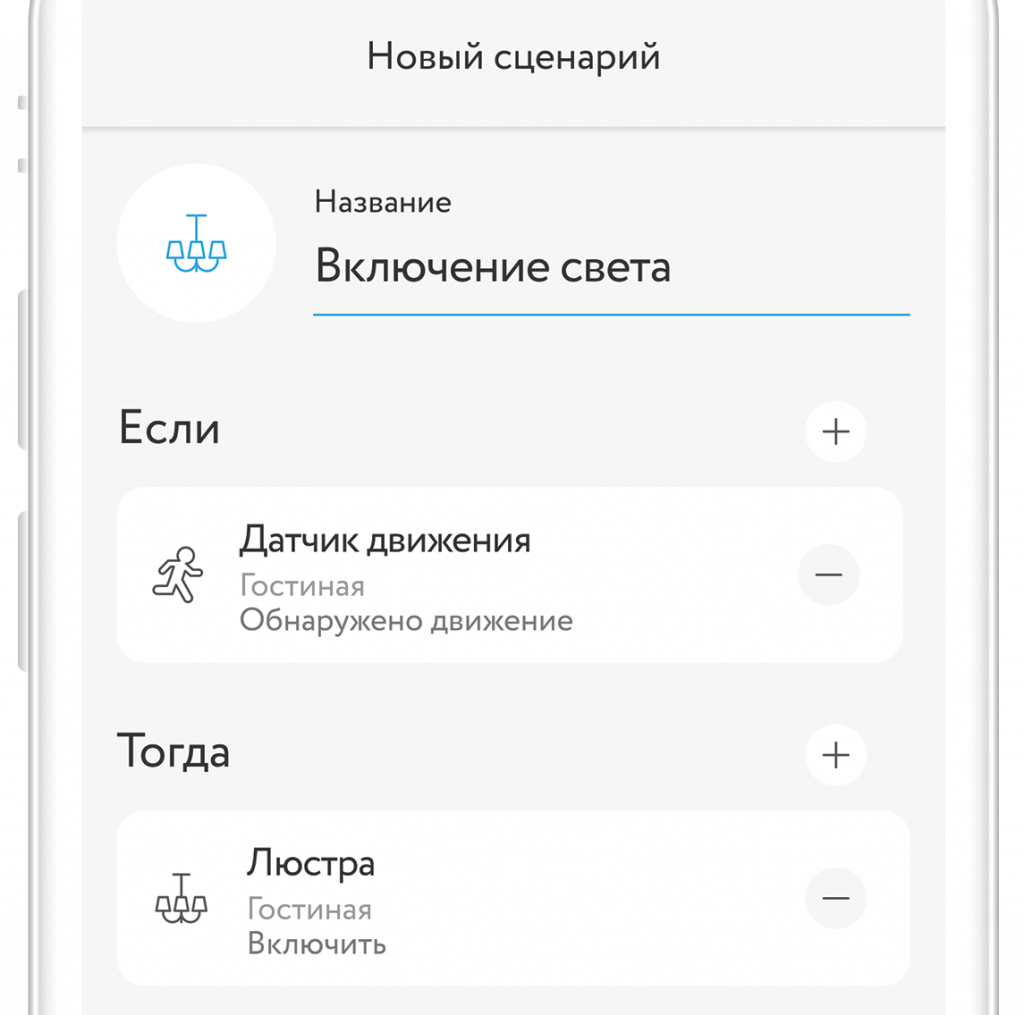Remove the Датчик движения condition

tap(828, 575)
